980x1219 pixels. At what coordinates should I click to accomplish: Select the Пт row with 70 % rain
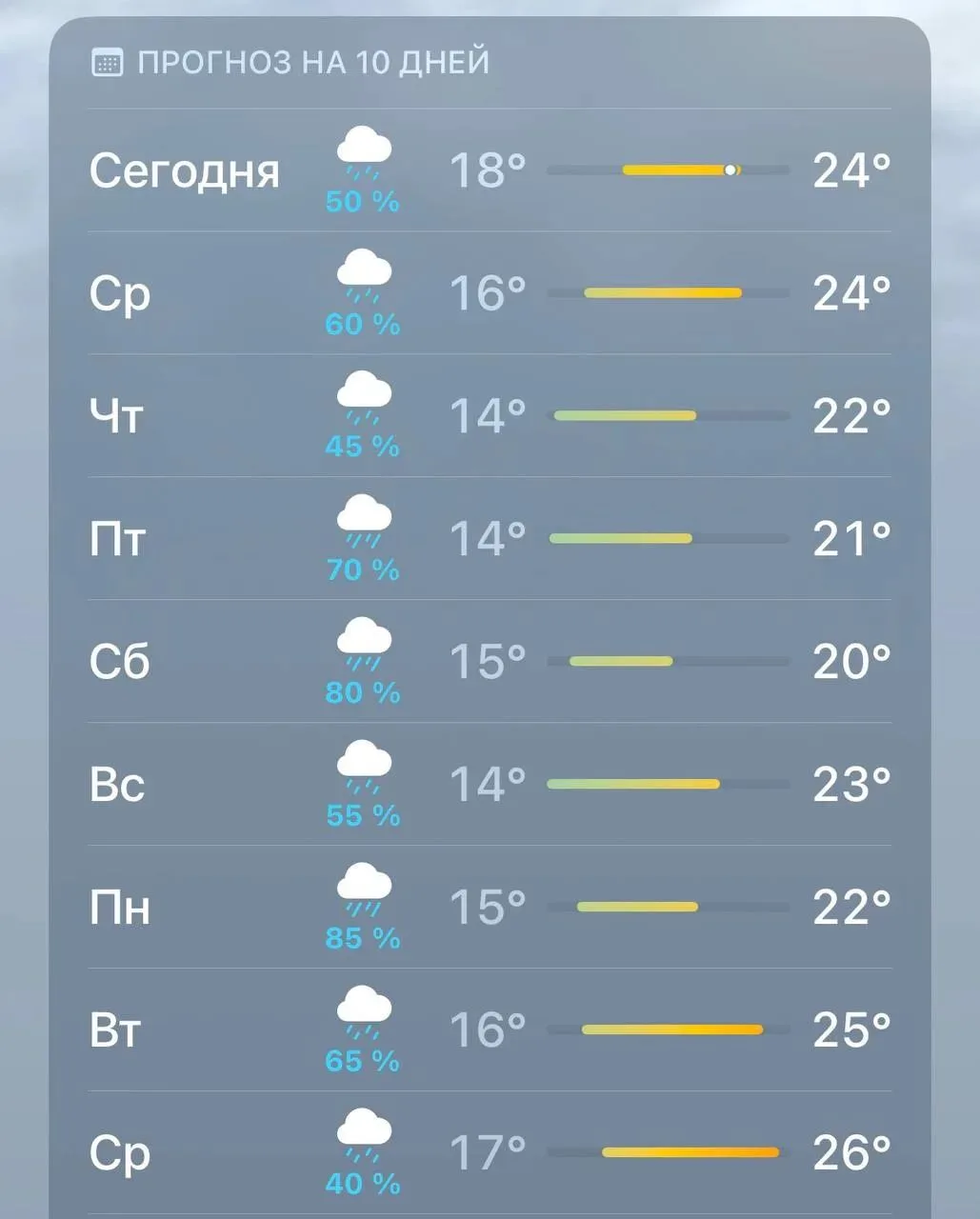pos(490,539)
